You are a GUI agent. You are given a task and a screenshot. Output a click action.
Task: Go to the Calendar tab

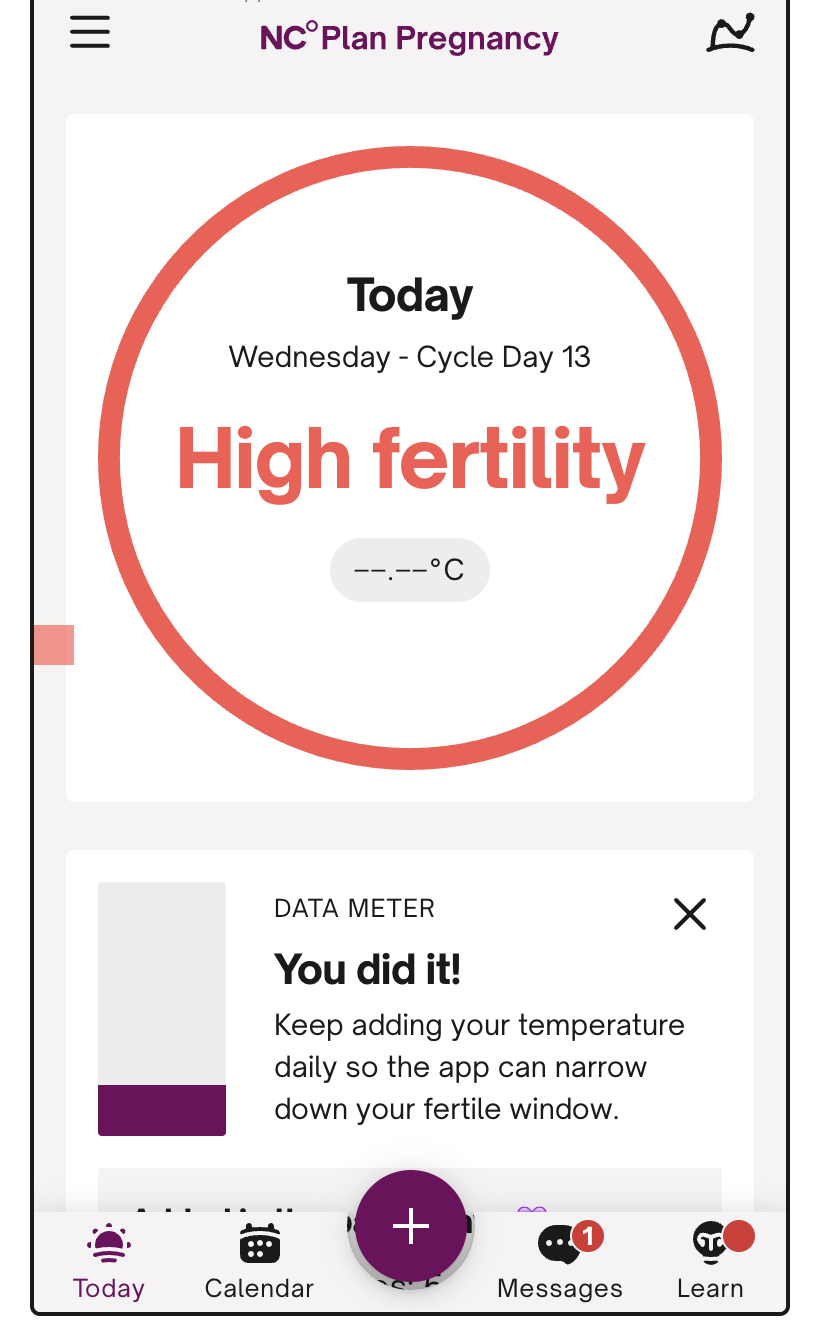[259, 1262]
